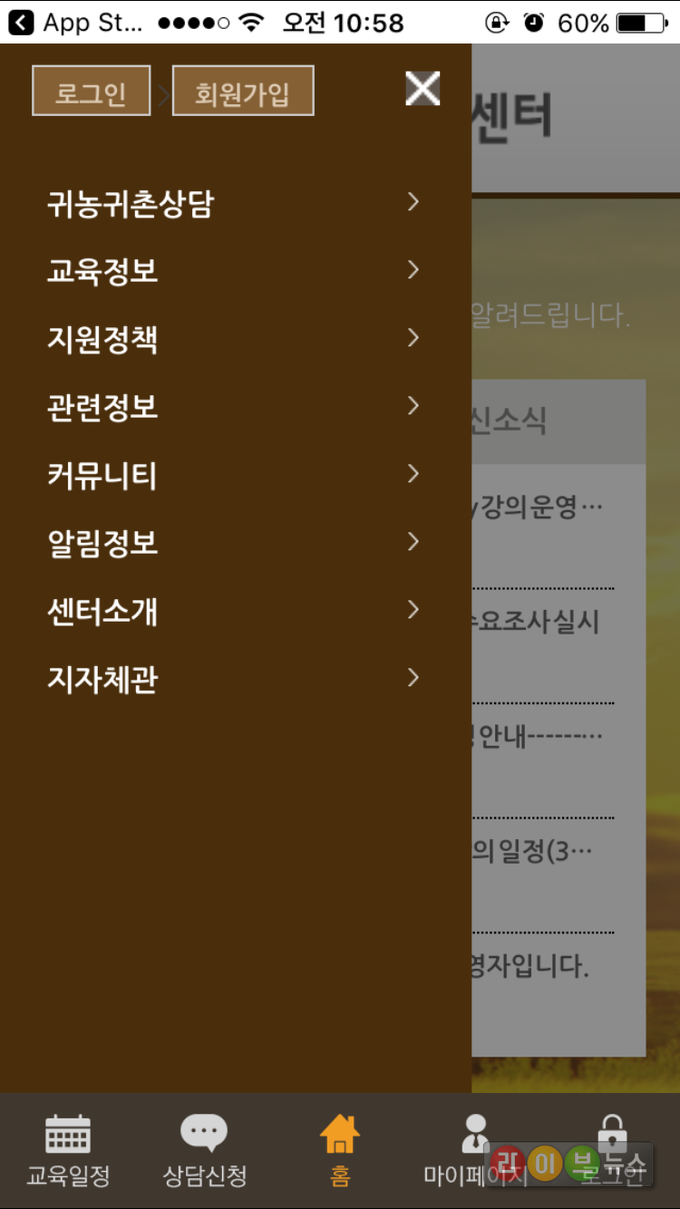
Task: Go to the 홈 tab
Action: [340, 1150]
